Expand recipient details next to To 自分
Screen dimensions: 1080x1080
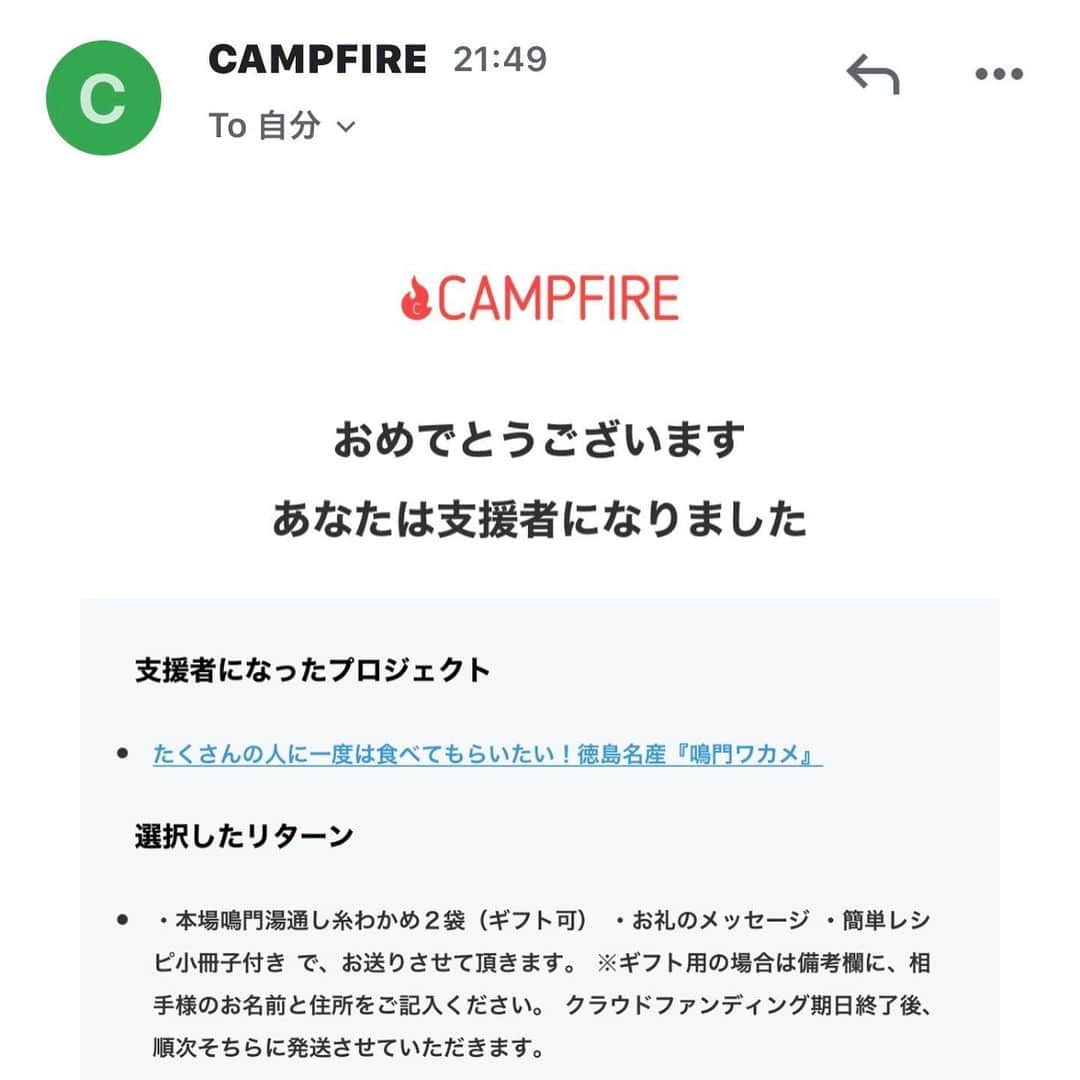[345, 127]
